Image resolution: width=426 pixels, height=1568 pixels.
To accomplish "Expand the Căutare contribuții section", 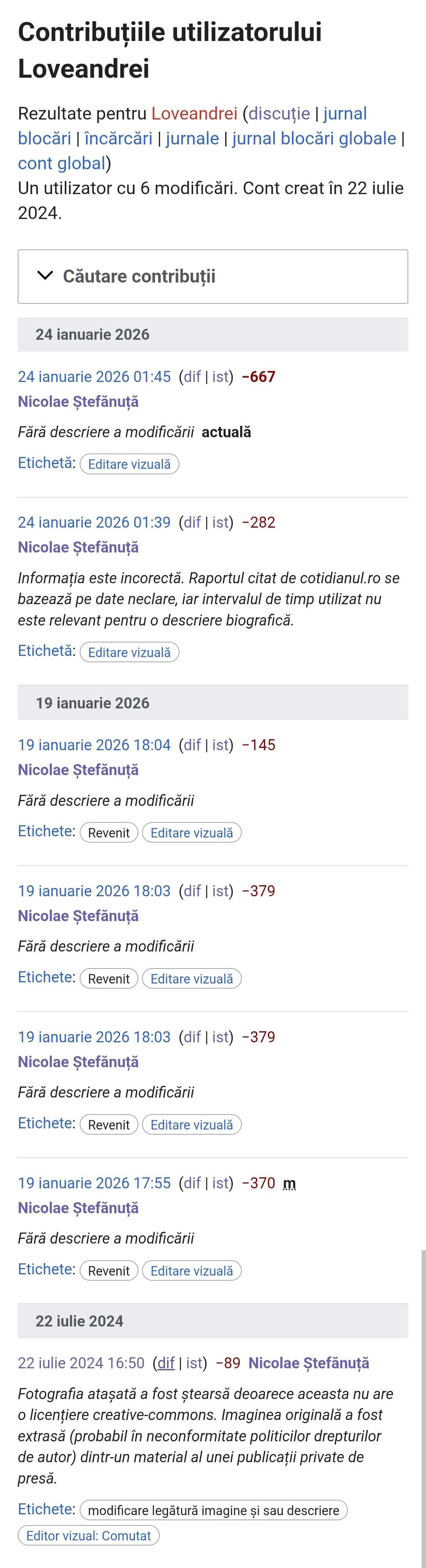I will tap(139, 276).
